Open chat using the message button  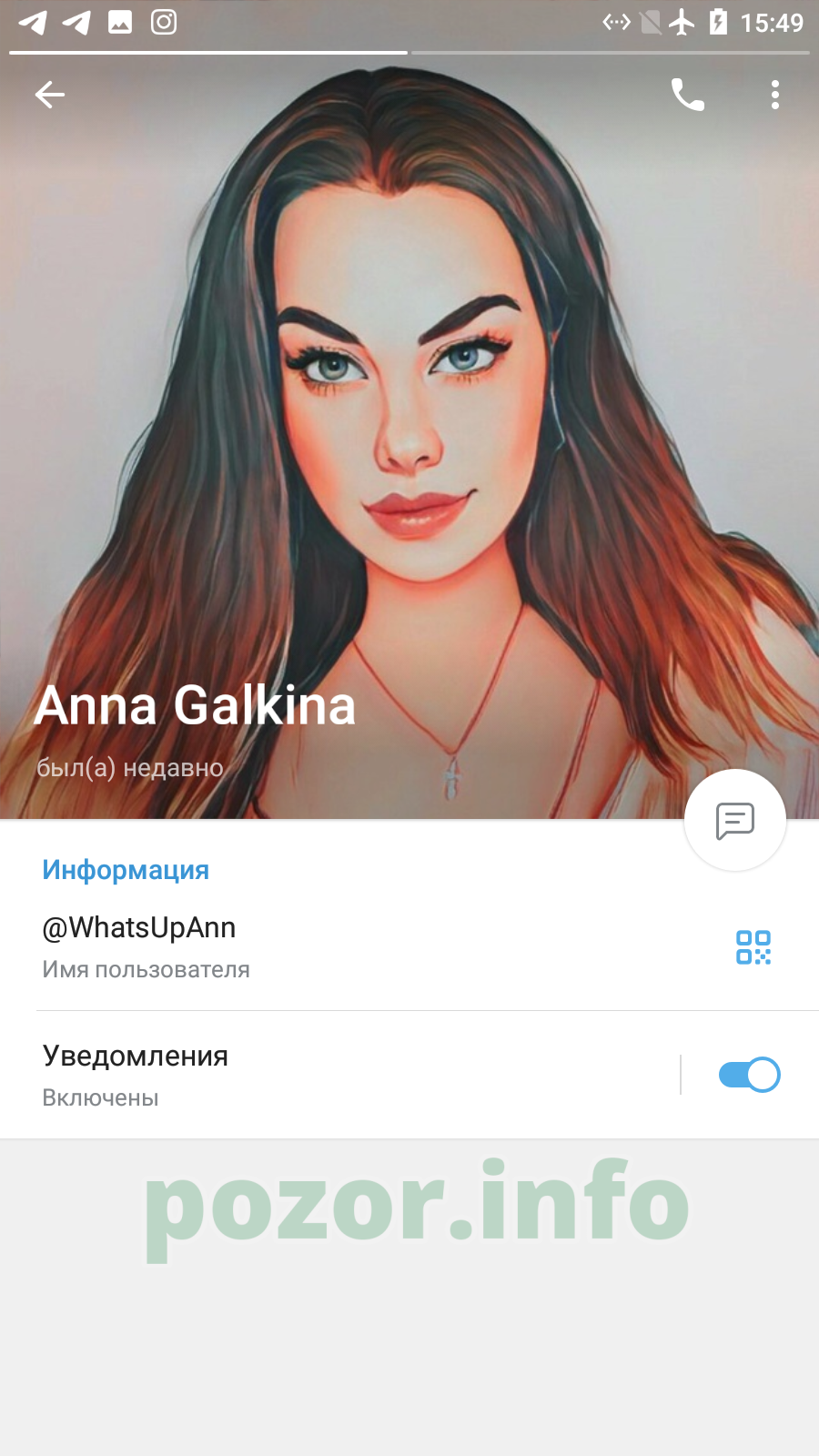735,821
